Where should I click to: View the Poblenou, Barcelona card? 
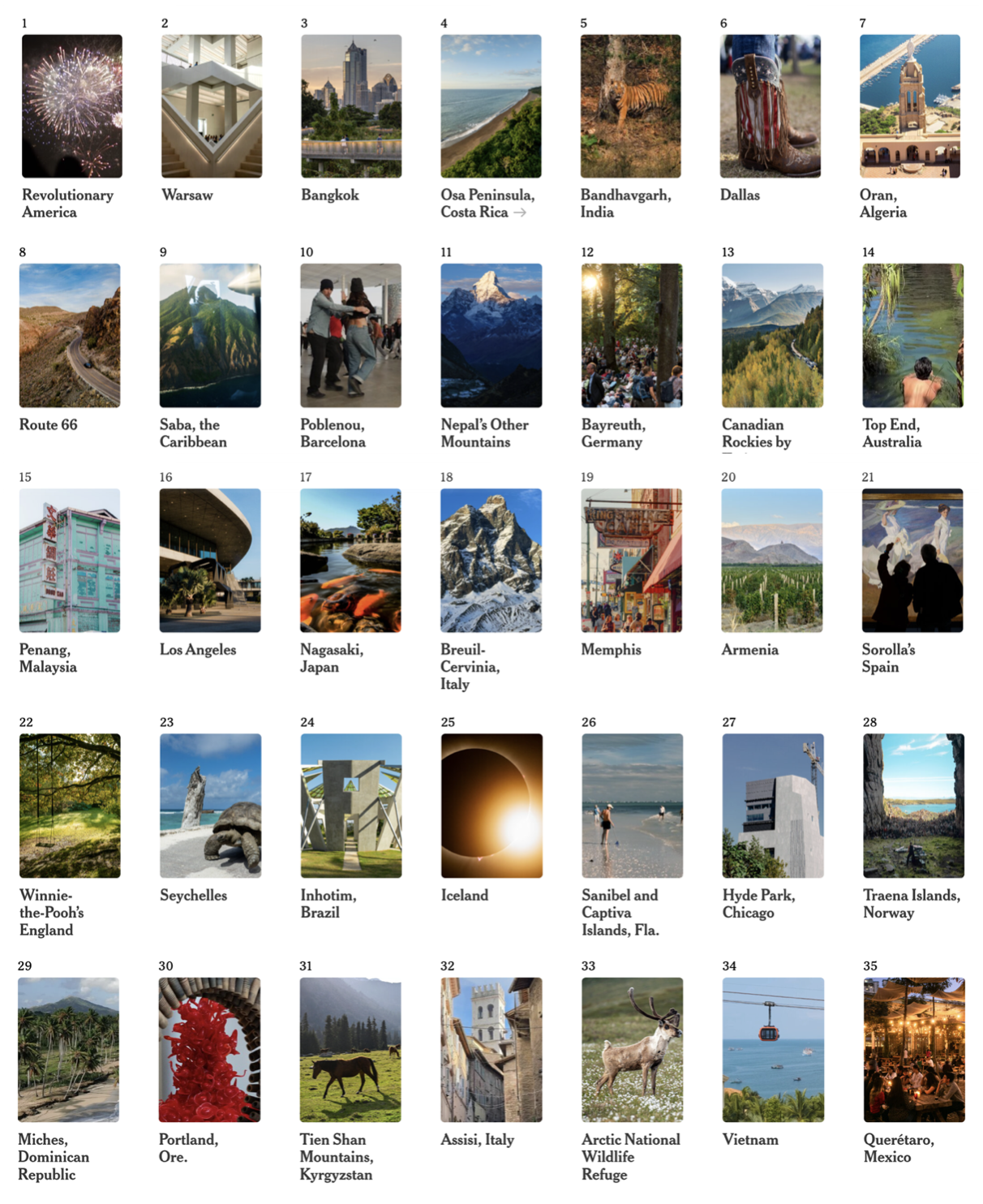(x=350, y=335)
